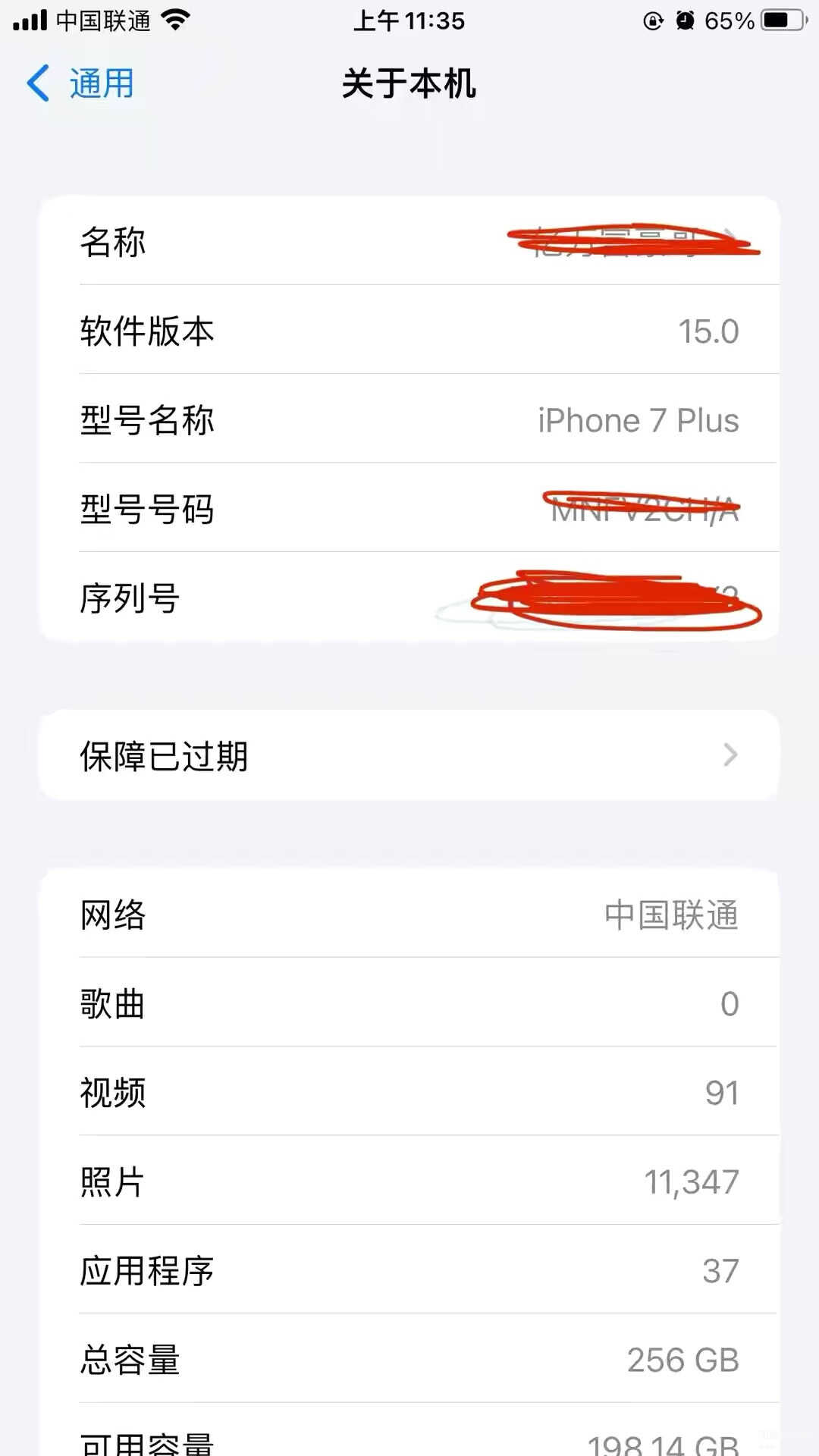Go back to 通用 settings

click(x=82, y=83)
